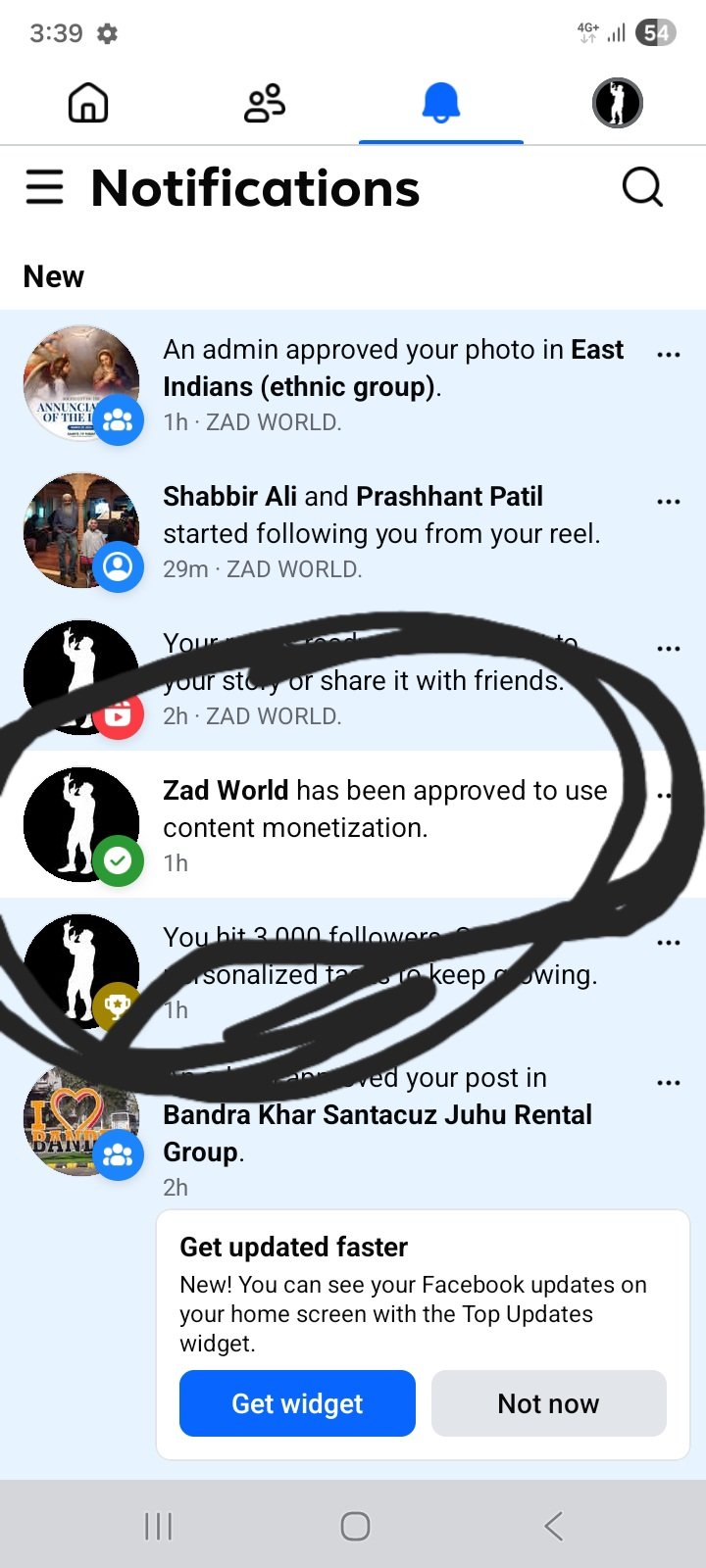The width and height of the screenshot is (706, 1568).
Task: Open options for 3,000 followers notification
Action: [669, 943]
